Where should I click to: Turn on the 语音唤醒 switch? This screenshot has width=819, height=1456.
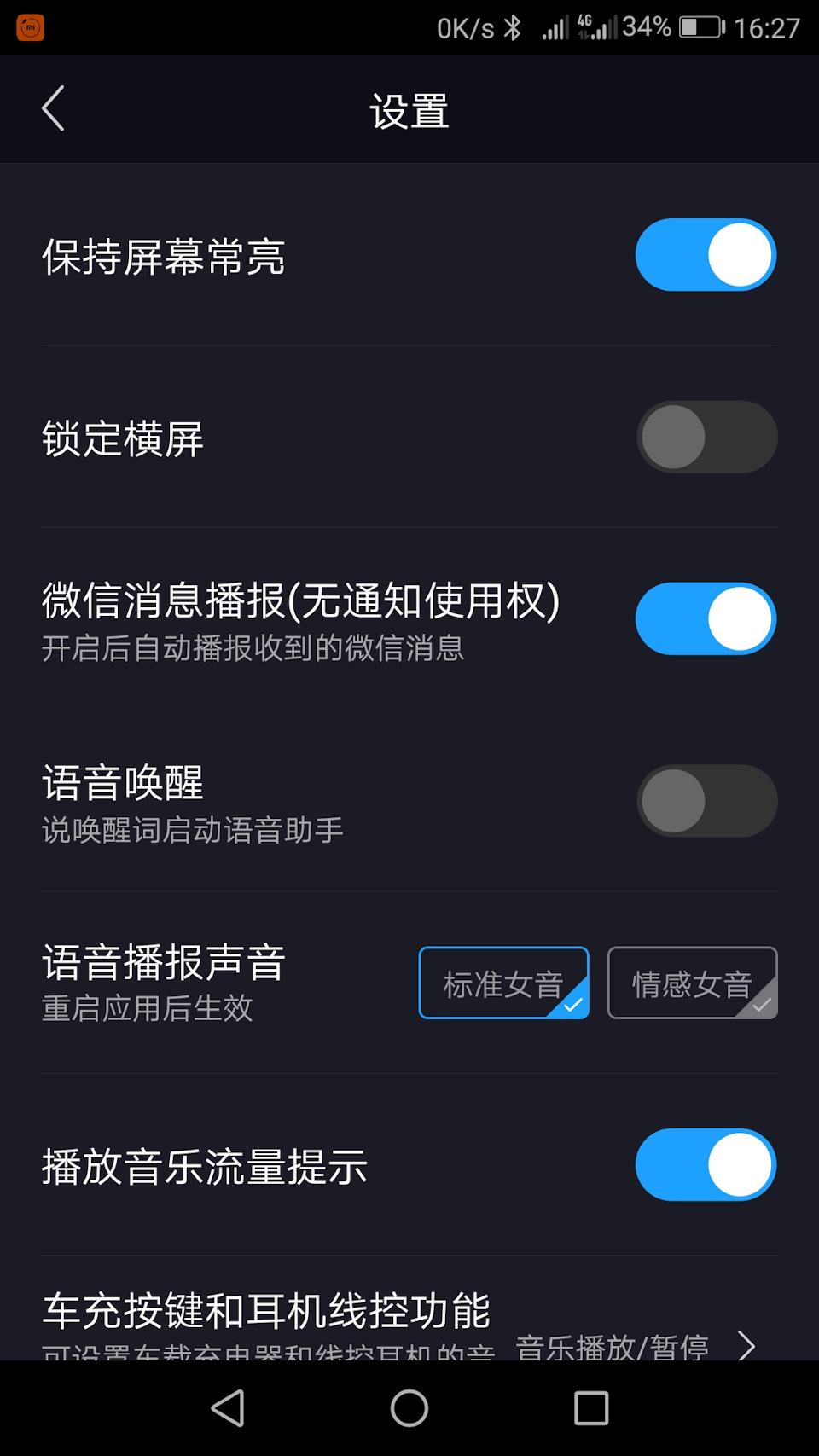pos(706,801)
